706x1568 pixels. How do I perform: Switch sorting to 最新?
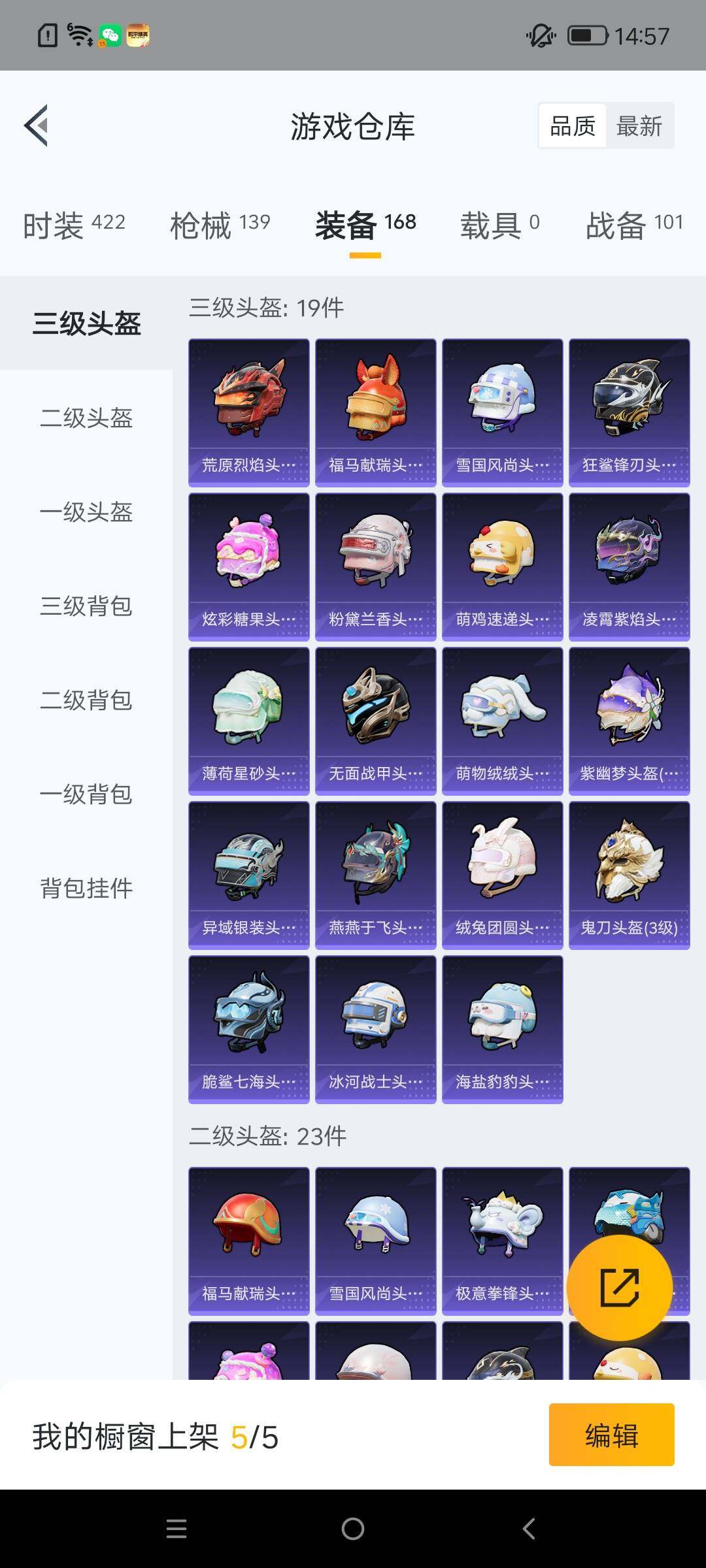pyautogui.click(x=639, y=125)
